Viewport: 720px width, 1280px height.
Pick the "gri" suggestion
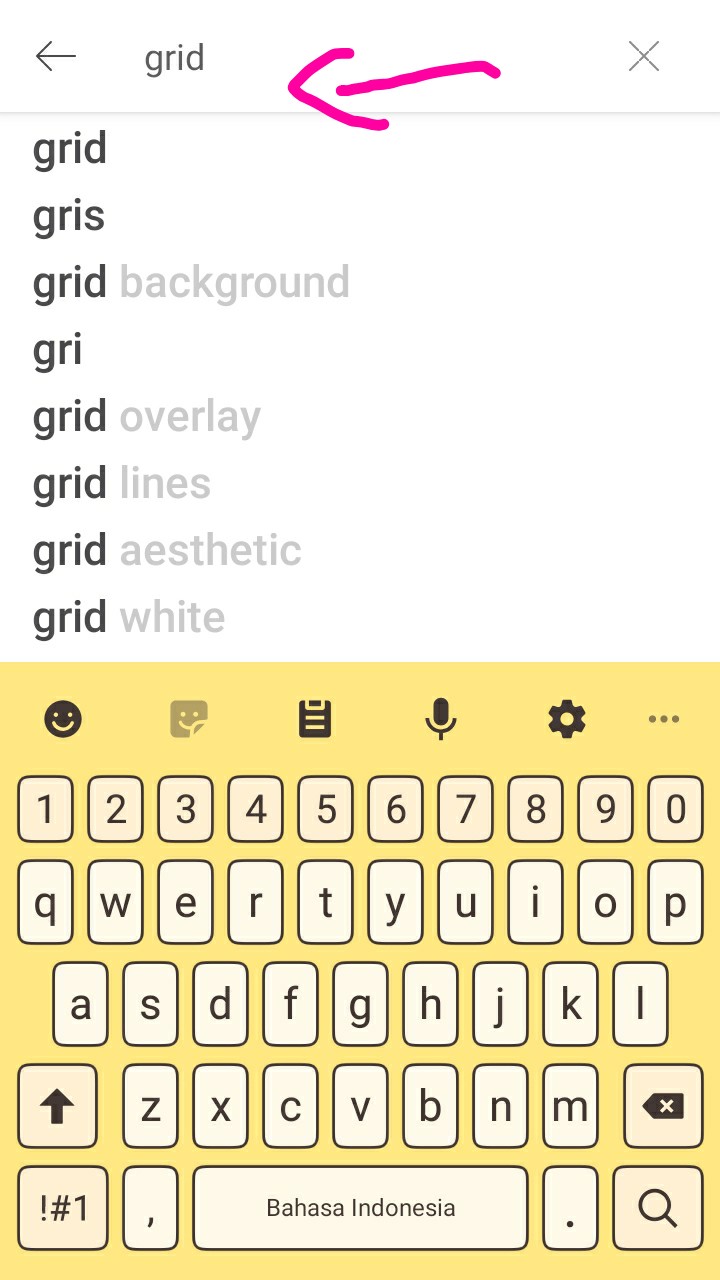[x=58, y=350]
